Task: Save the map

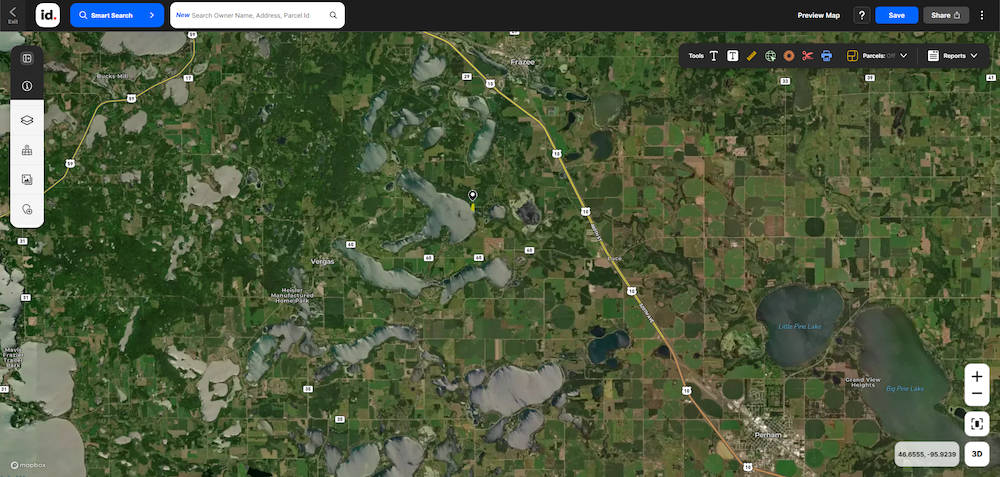Action: [x=896, y=15]
